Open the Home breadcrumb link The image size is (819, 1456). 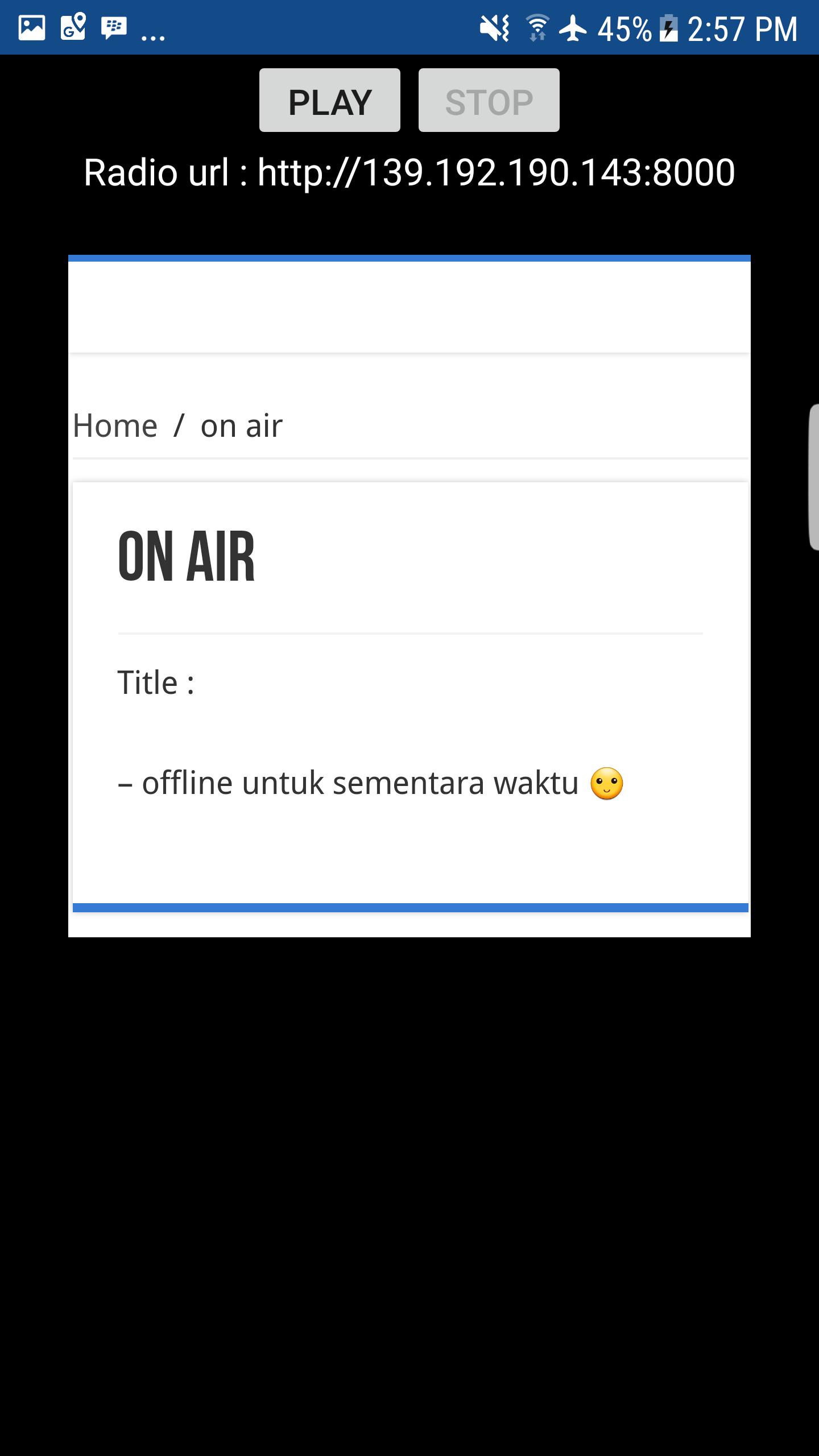point(115,425)
